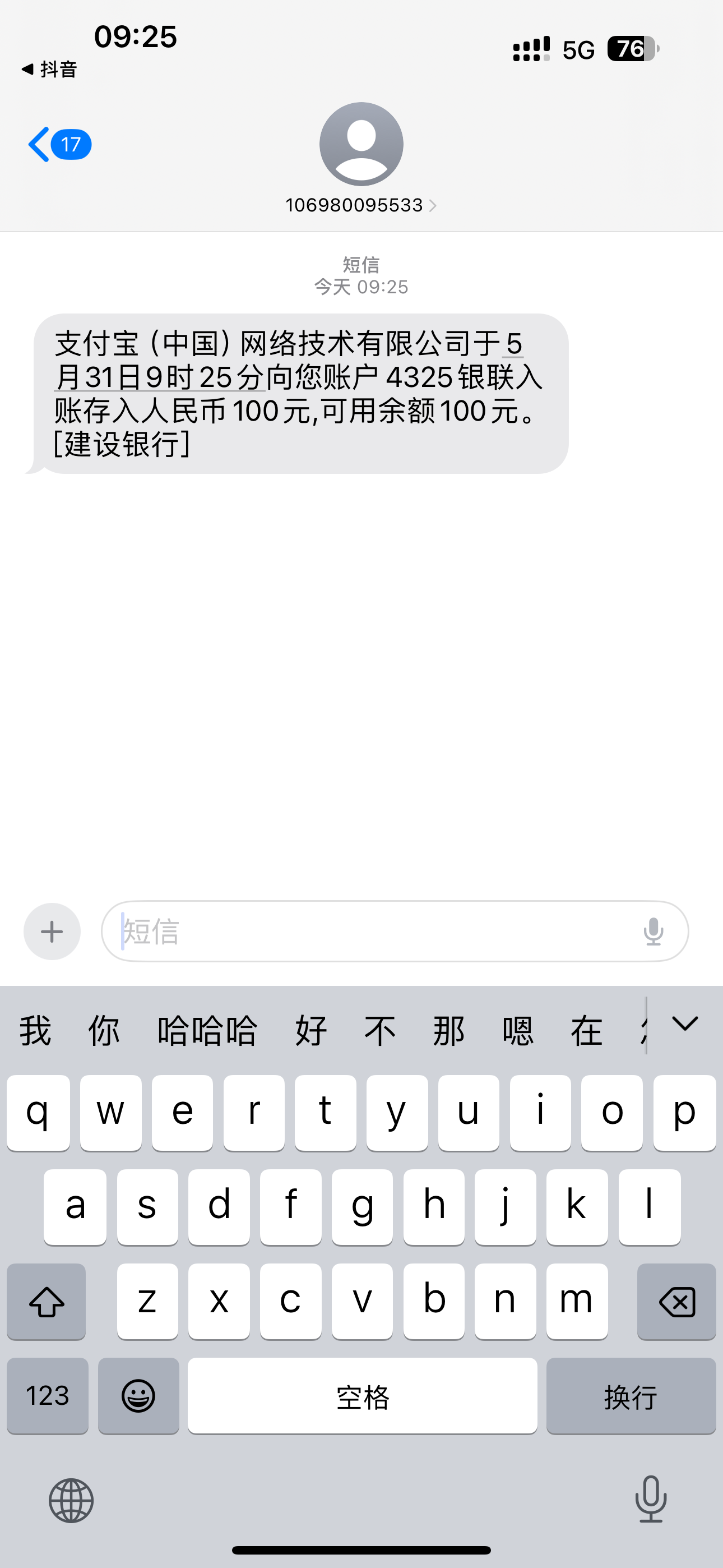Return to the 抖音 app
Viewport: 723px width, 1568px height.
(49, 70)
